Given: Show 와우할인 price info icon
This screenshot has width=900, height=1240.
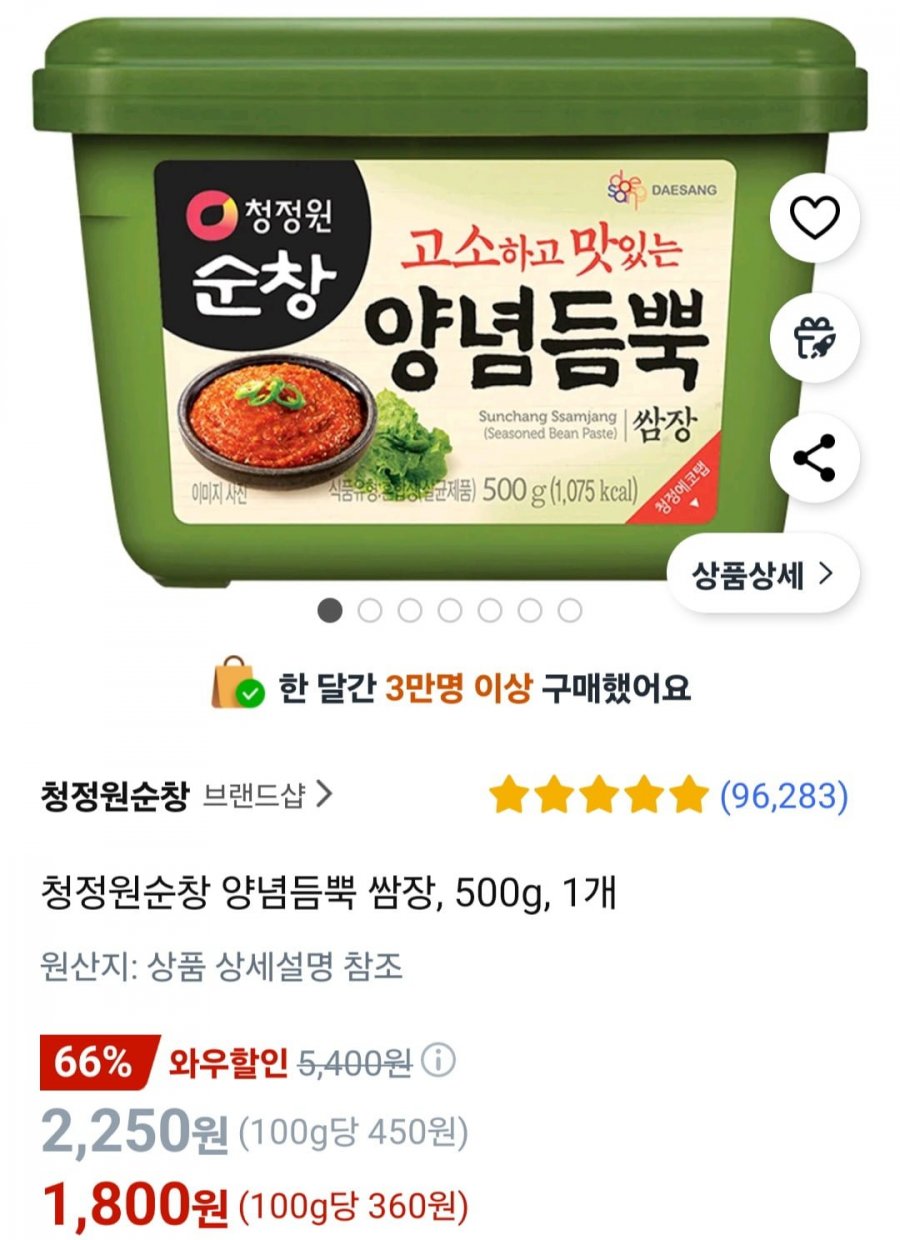Looking at the screenshot, I should 438,1061.
